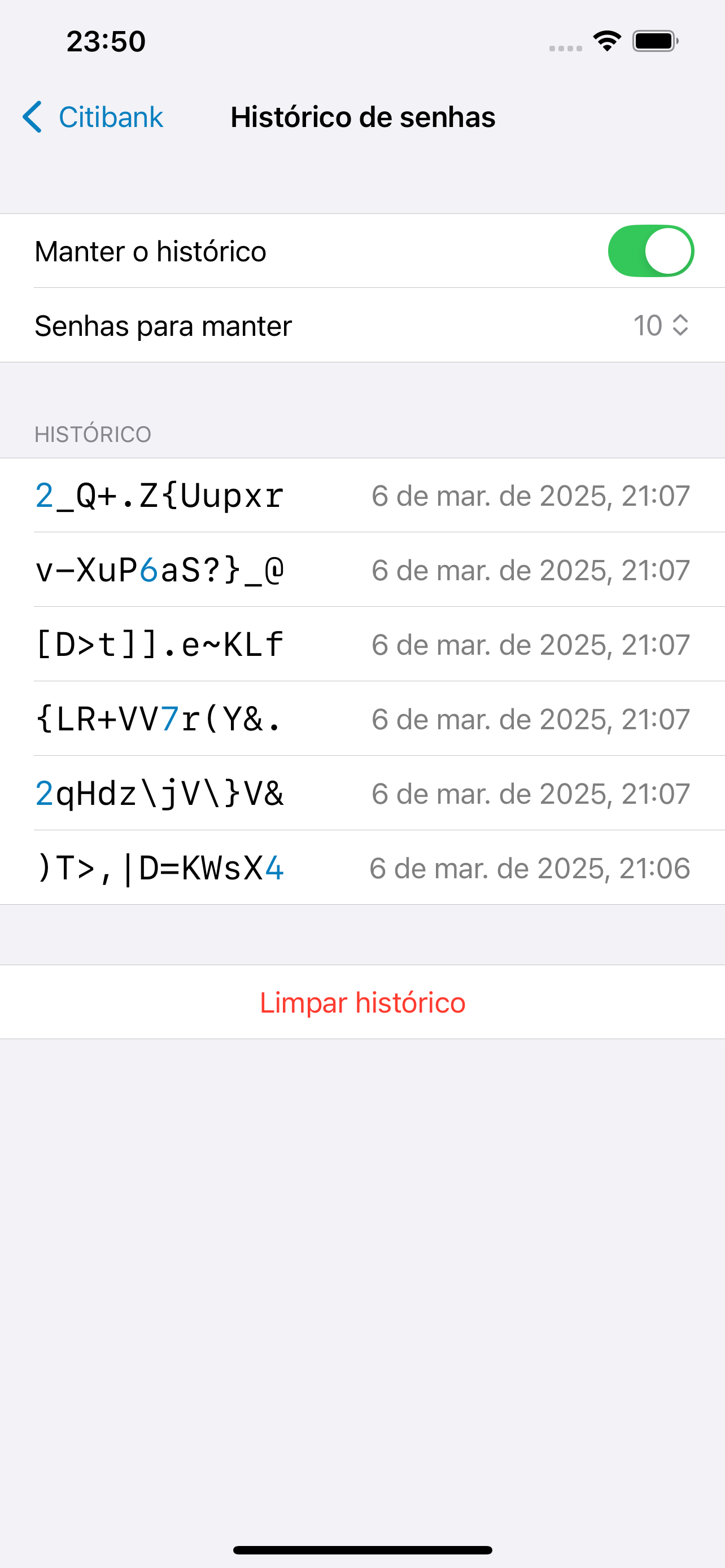Select the password [D>t]].e~KLf

pos(362,644)
